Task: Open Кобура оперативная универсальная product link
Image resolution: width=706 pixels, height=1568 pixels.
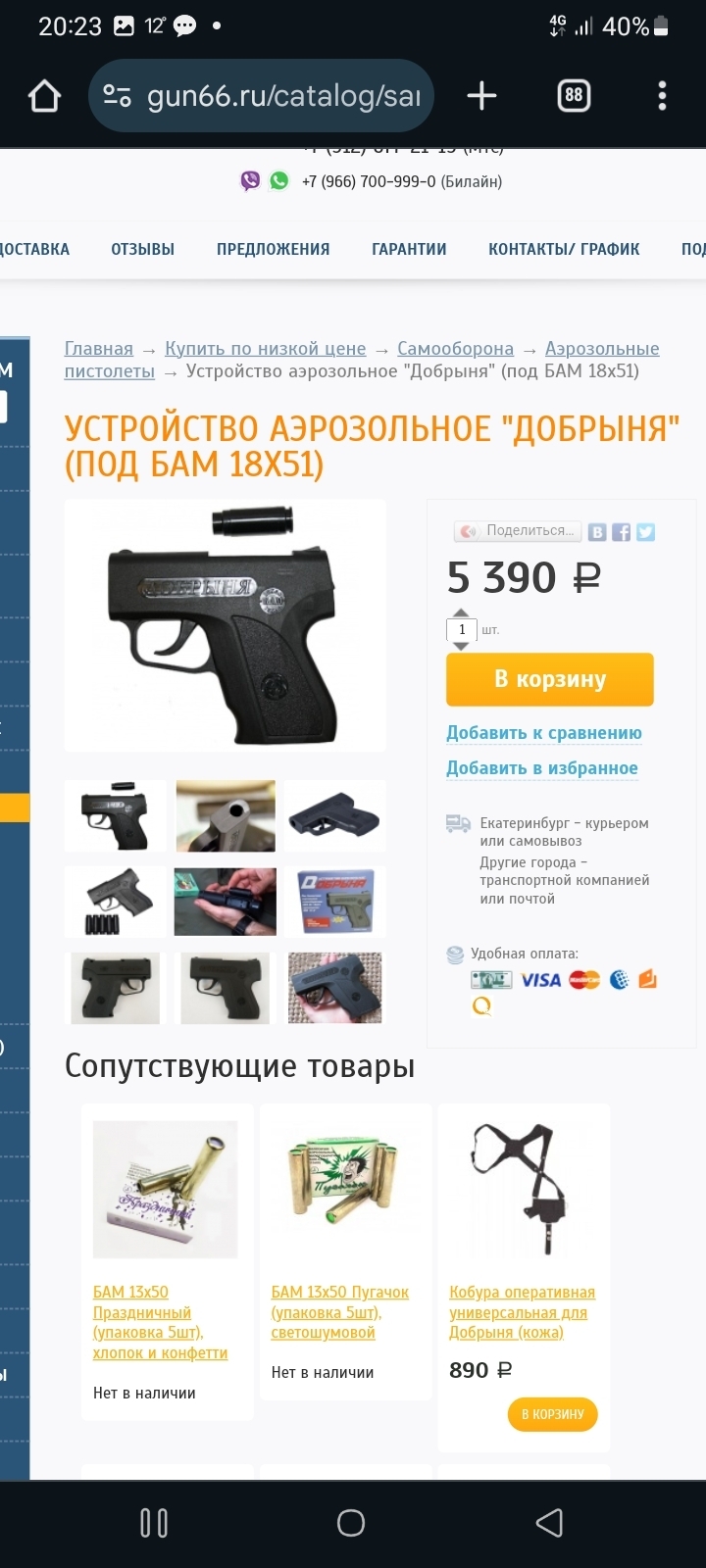Action: (522, 1312)
